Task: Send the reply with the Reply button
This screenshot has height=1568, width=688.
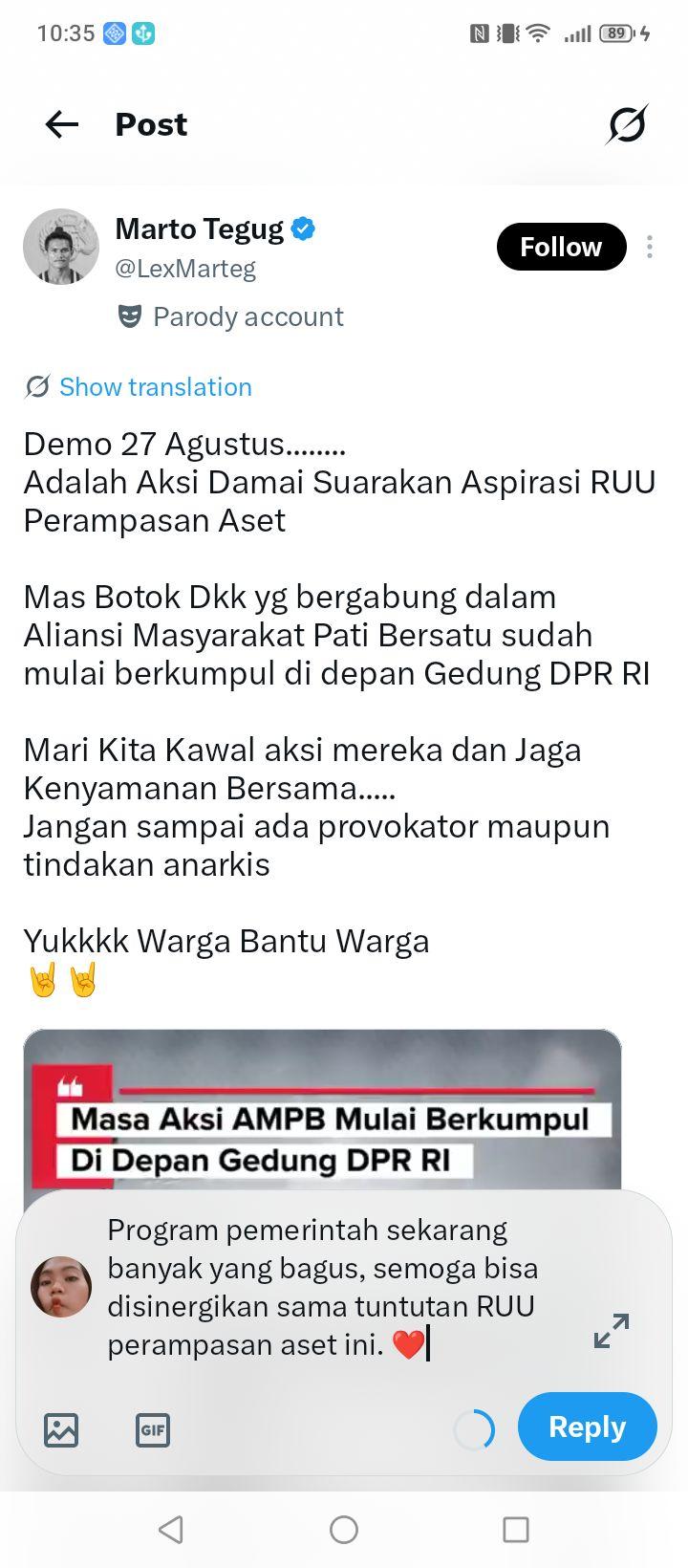Action: (x=588, y=1426)
